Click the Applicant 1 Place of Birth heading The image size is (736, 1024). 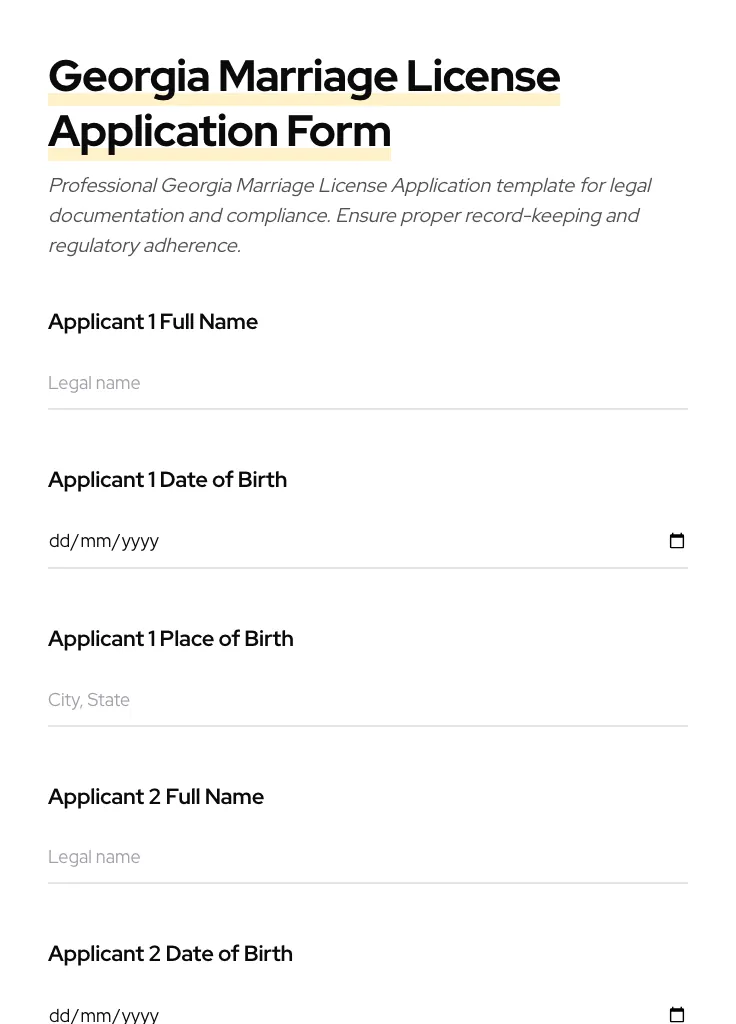[x=170, y=638]
